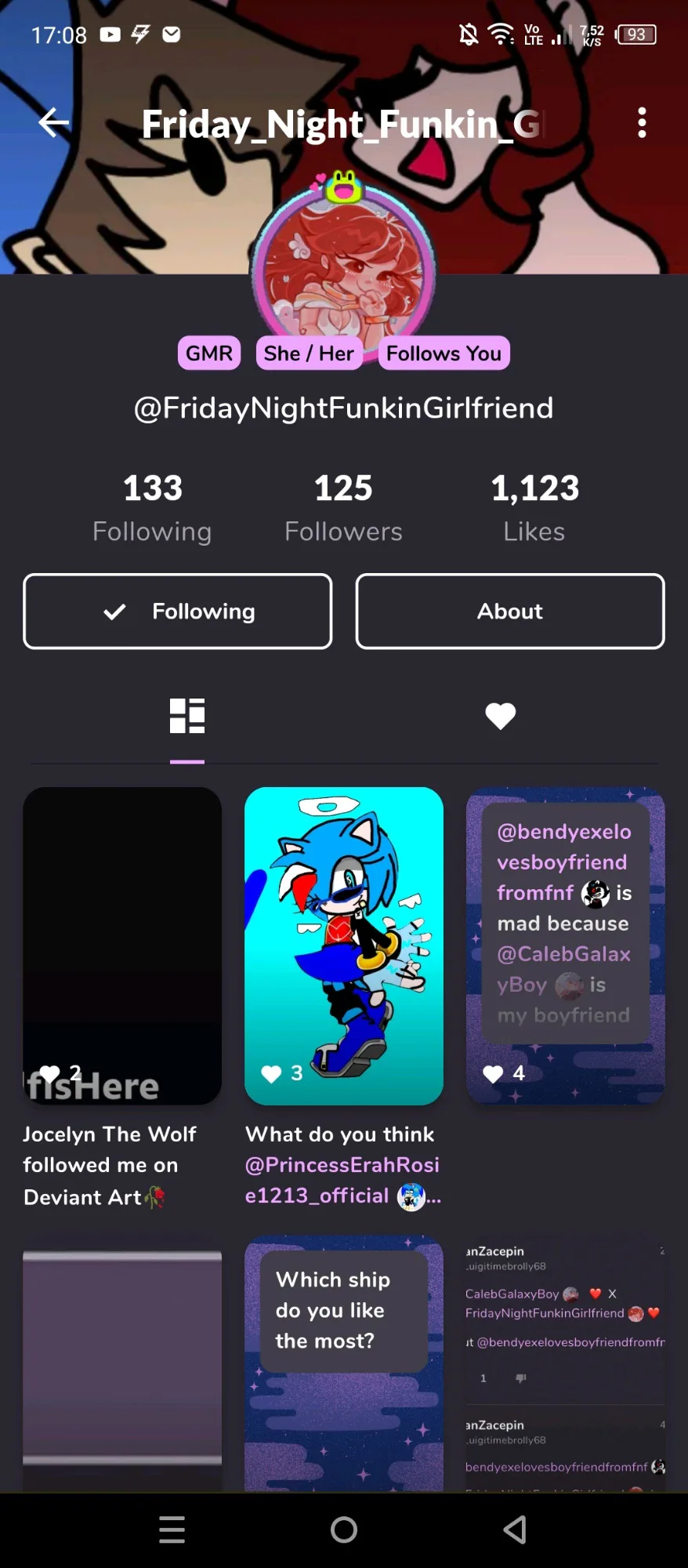The height and width of the screenshot is (1568, 688).
Task: Tap the system home button
Action: click(x=344, y=1530)
